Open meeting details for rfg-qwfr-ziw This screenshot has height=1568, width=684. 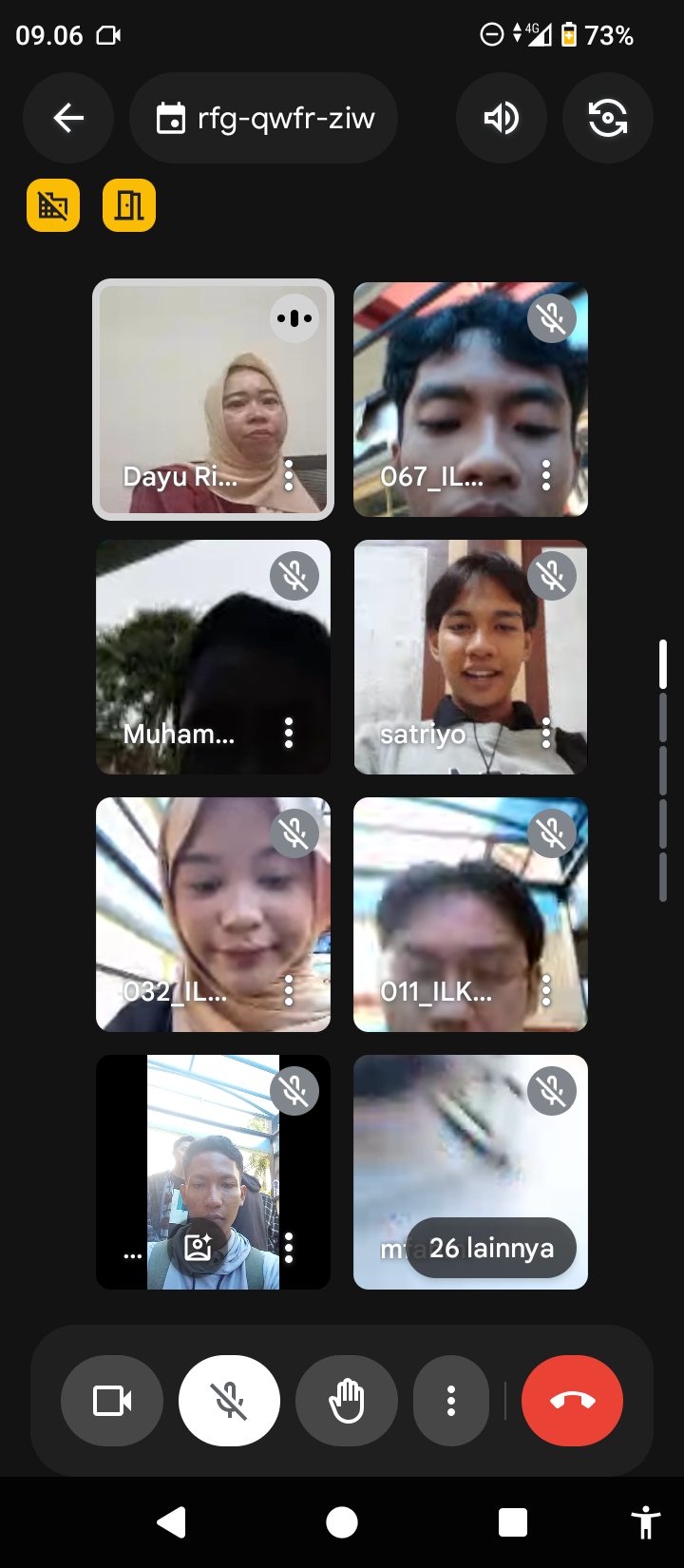coord(264,119)
